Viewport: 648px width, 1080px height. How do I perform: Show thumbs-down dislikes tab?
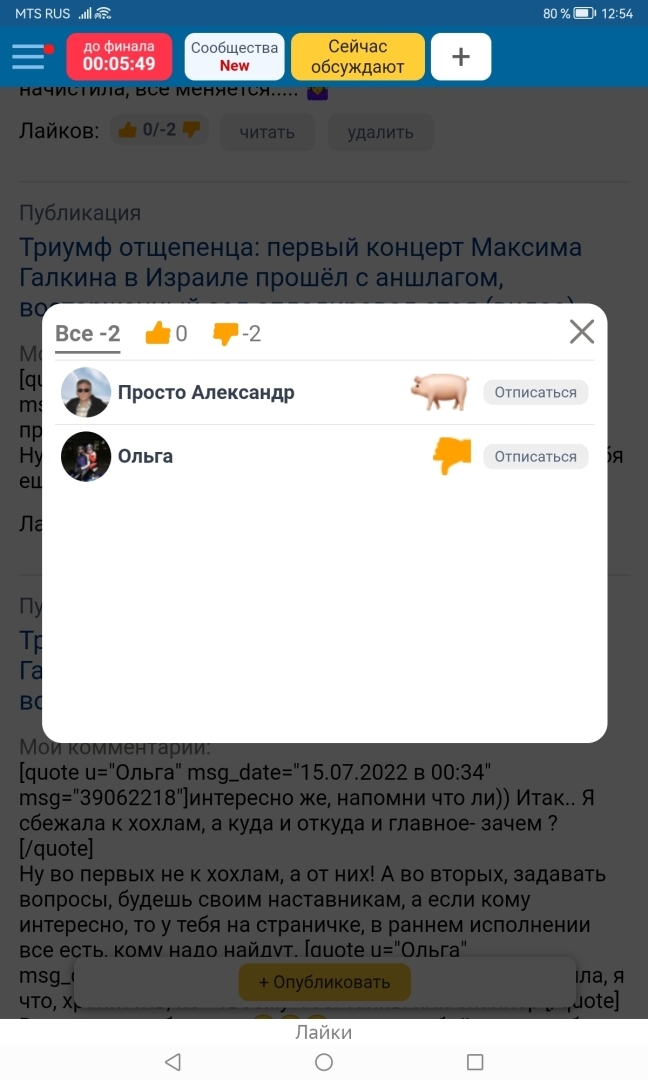237,334
